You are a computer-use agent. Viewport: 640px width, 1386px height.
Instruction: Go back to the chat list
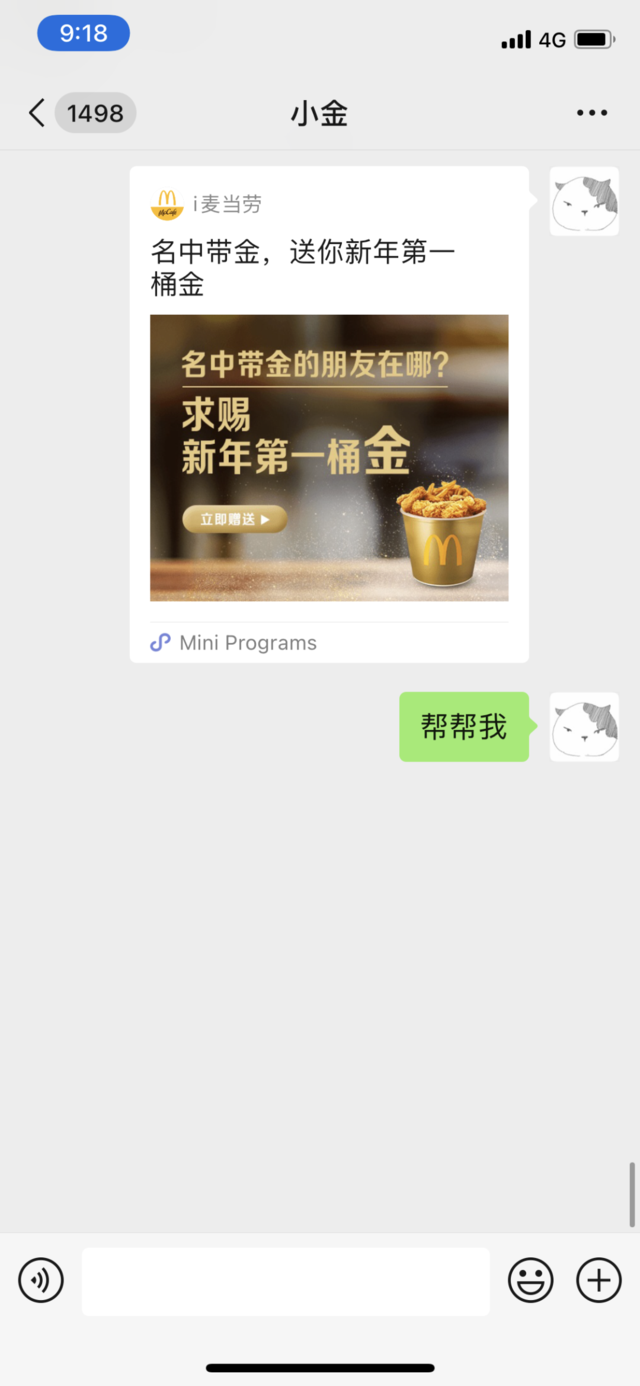tap(38, 113)
